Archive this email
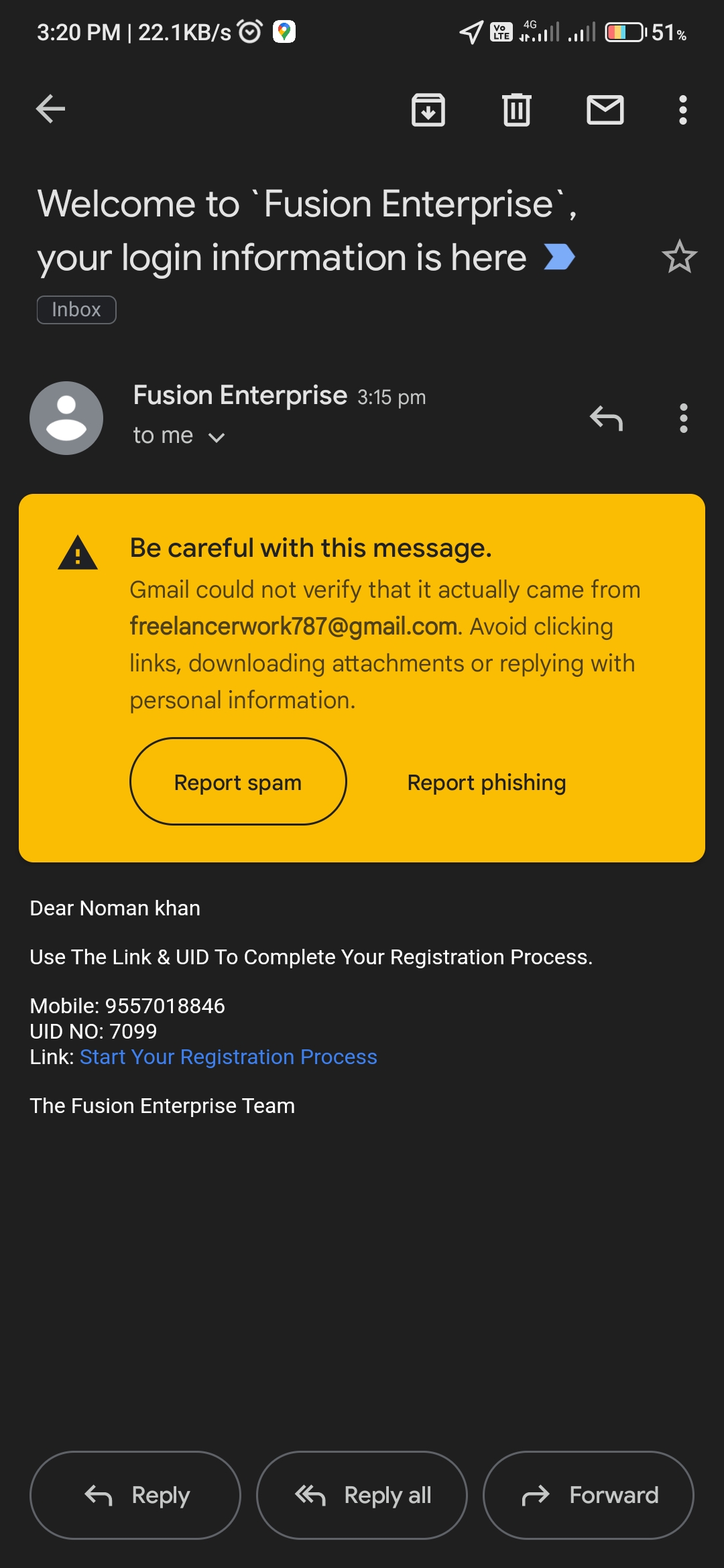The image size is (724, 1568). tap(428, 110)
